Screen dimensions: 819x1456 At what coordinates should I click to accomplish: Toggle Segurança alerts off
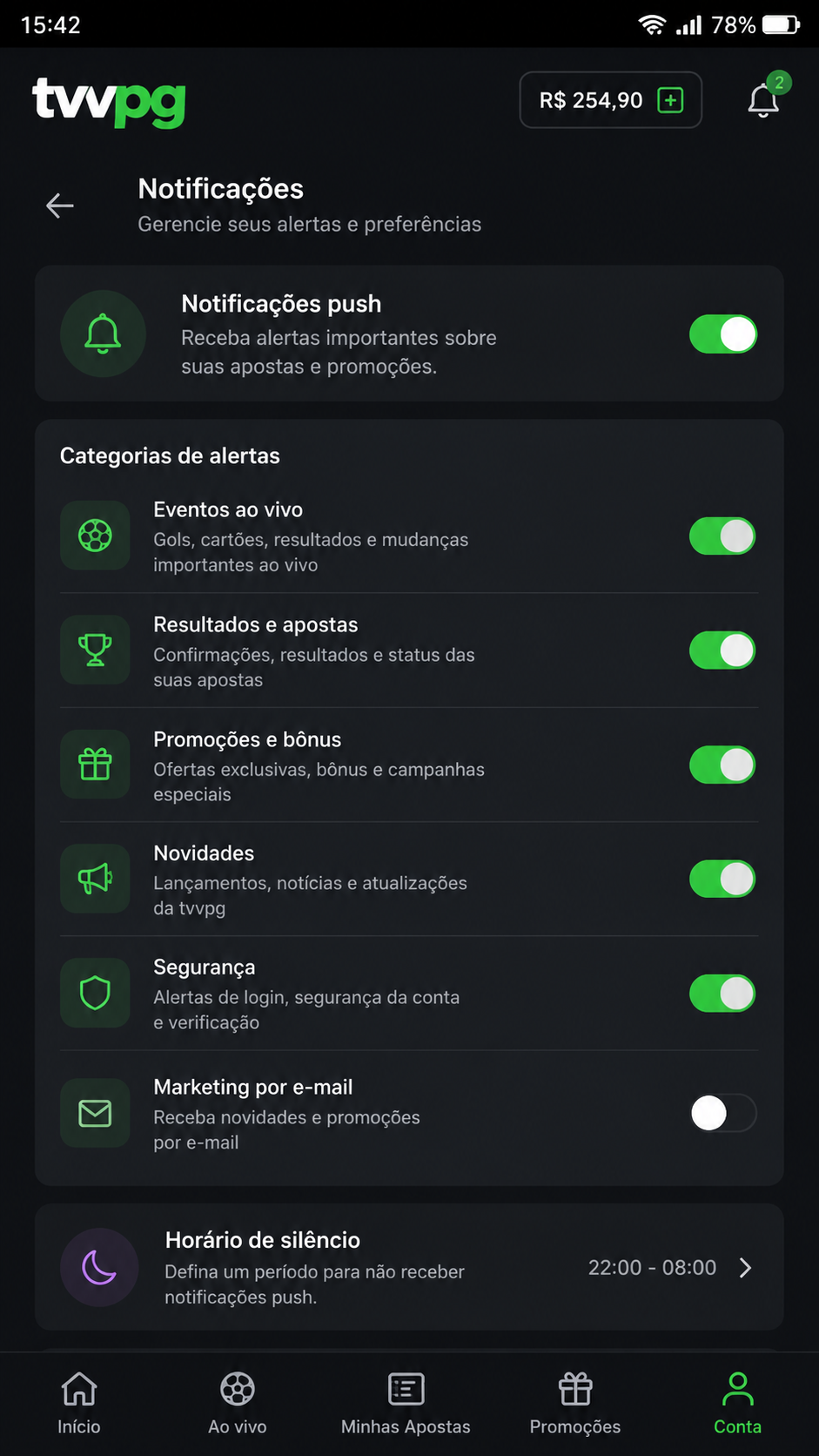[x=723, y=994]
